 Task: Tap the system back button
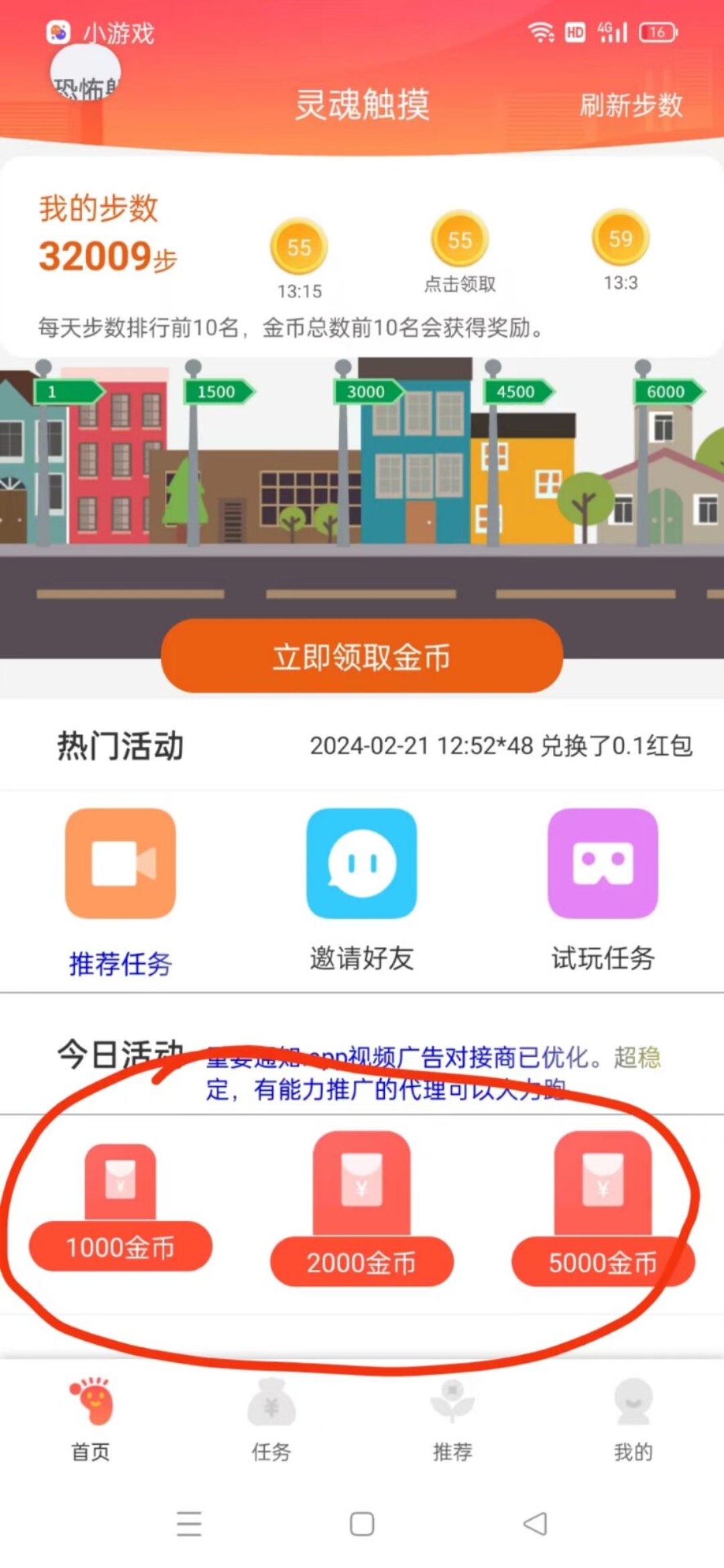[535, 1524]
